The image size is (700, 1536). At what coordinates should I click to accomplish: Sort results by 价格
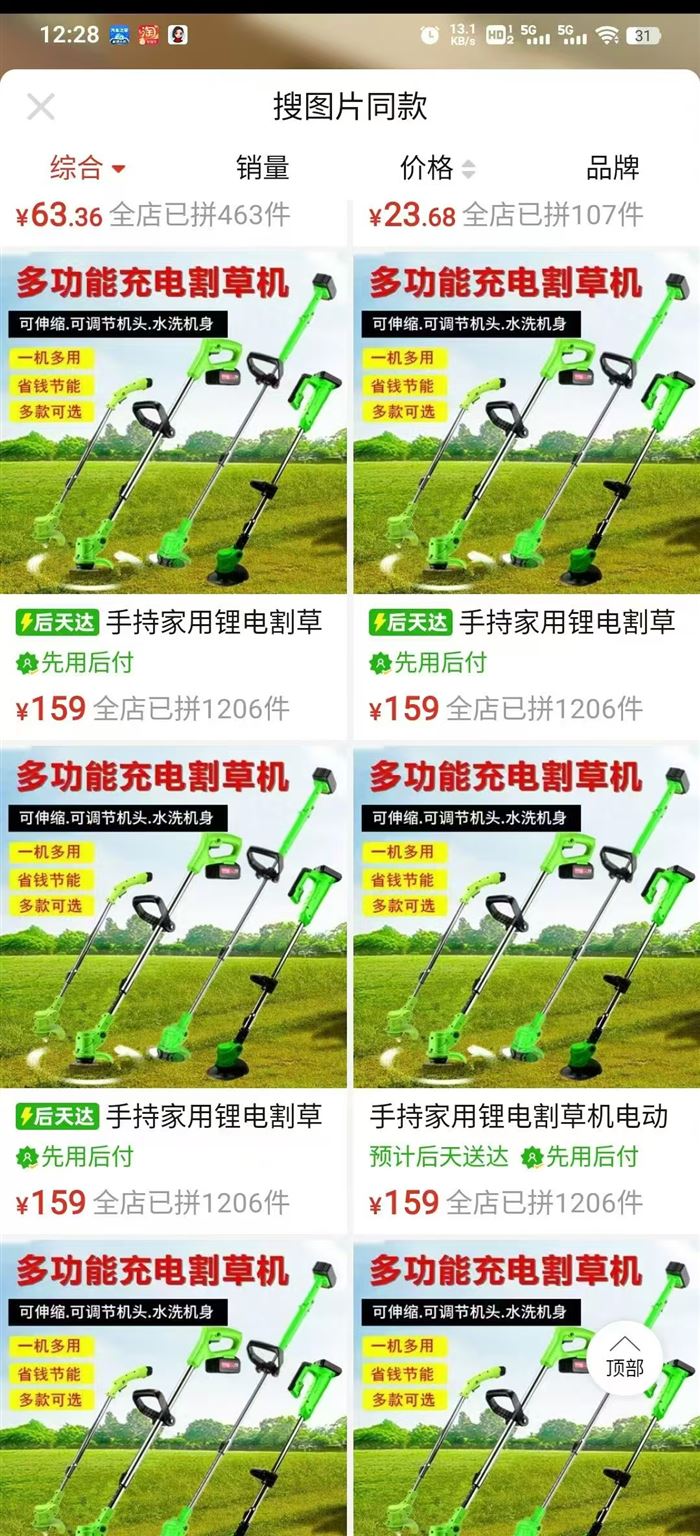[x=437, y=168]
